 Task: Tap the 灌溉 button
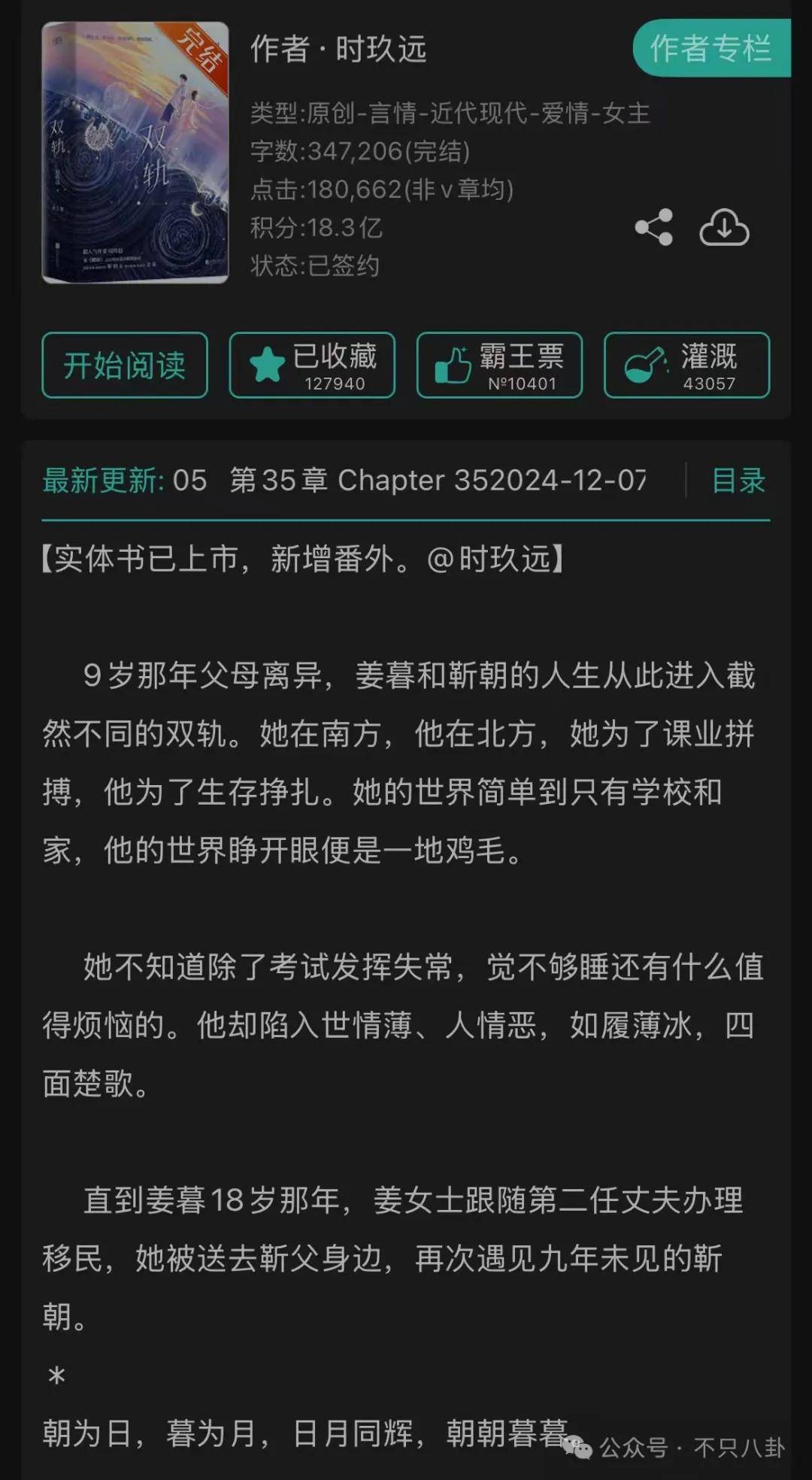tap(686, 365)
